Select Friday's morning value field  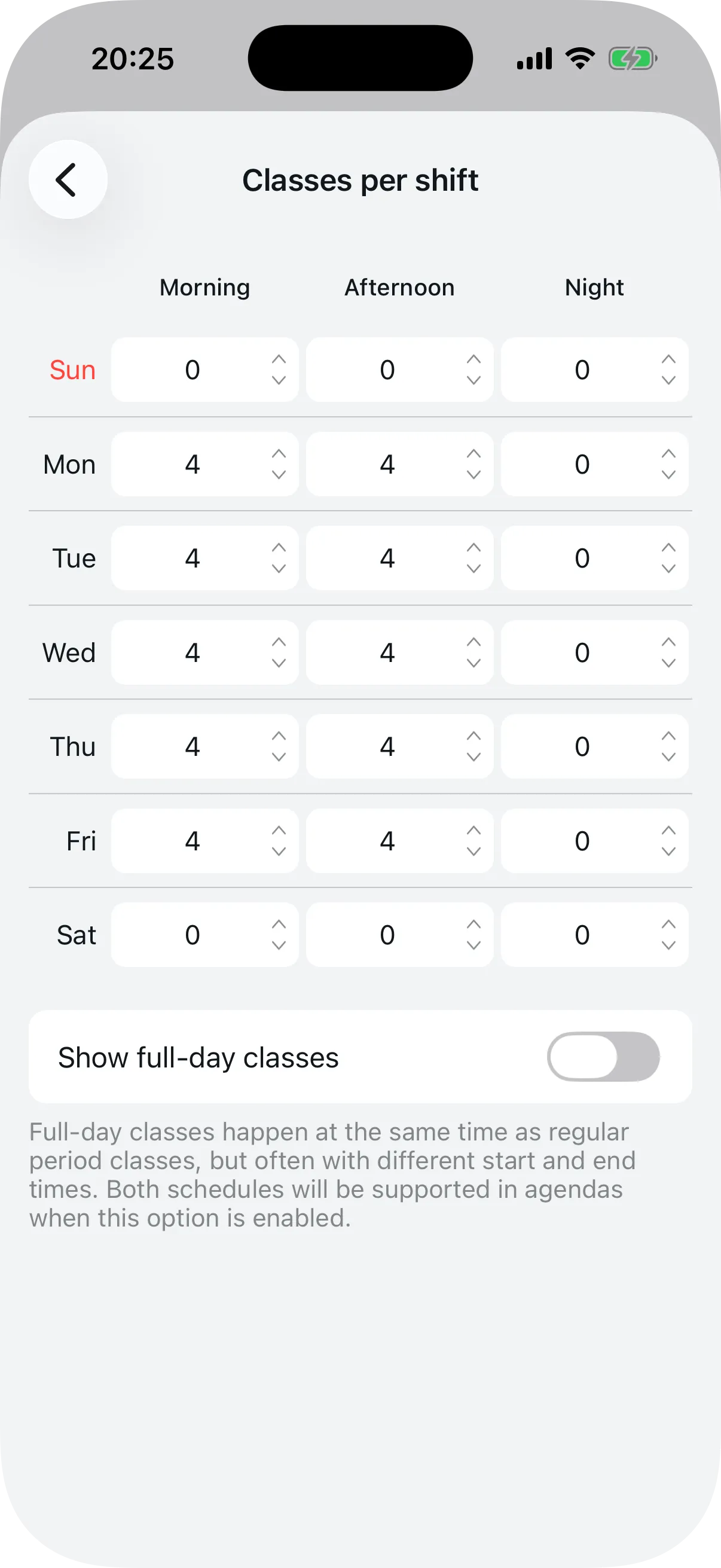193,841
